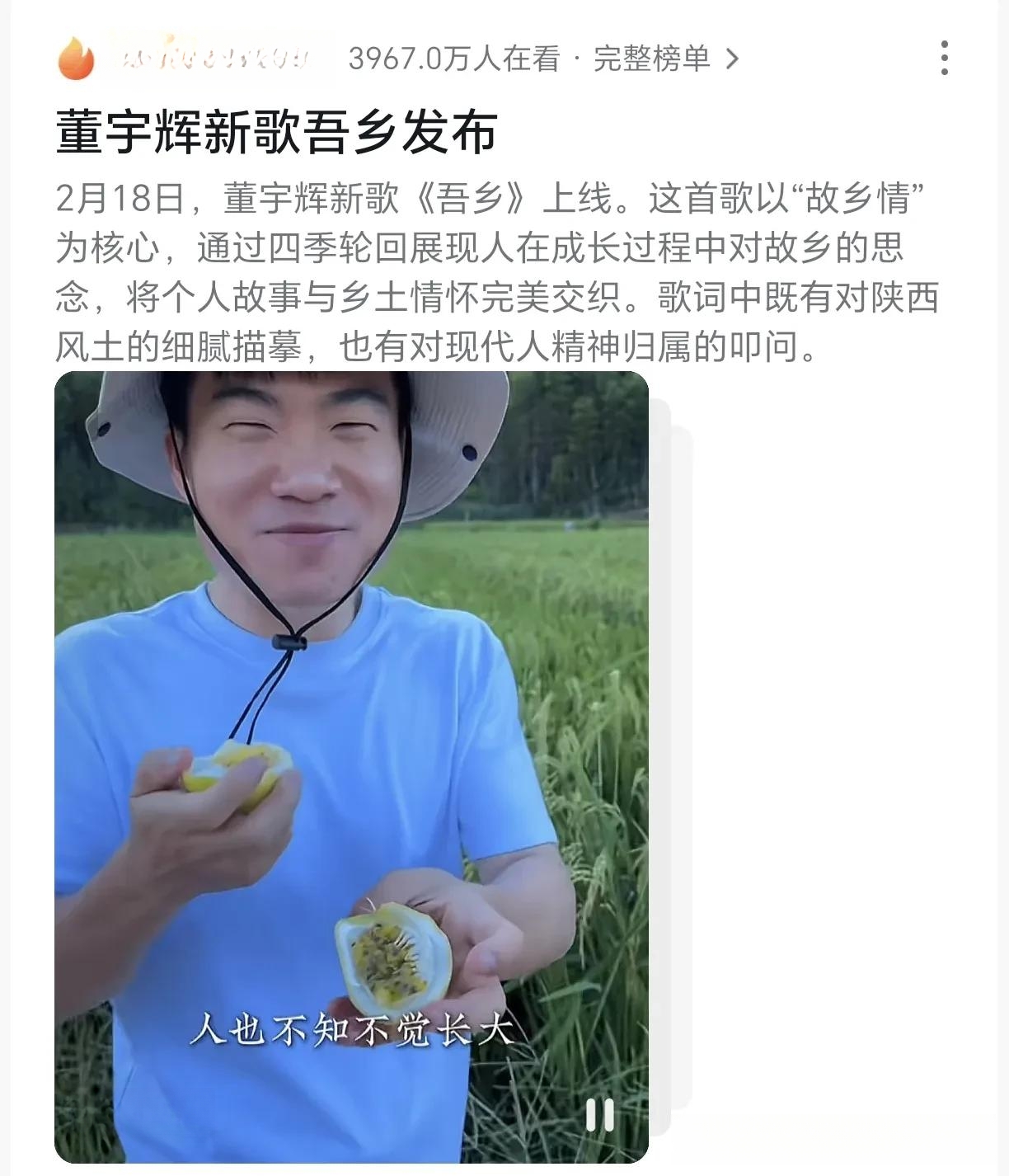Open the three-dot overflow menu

[945, 59]
